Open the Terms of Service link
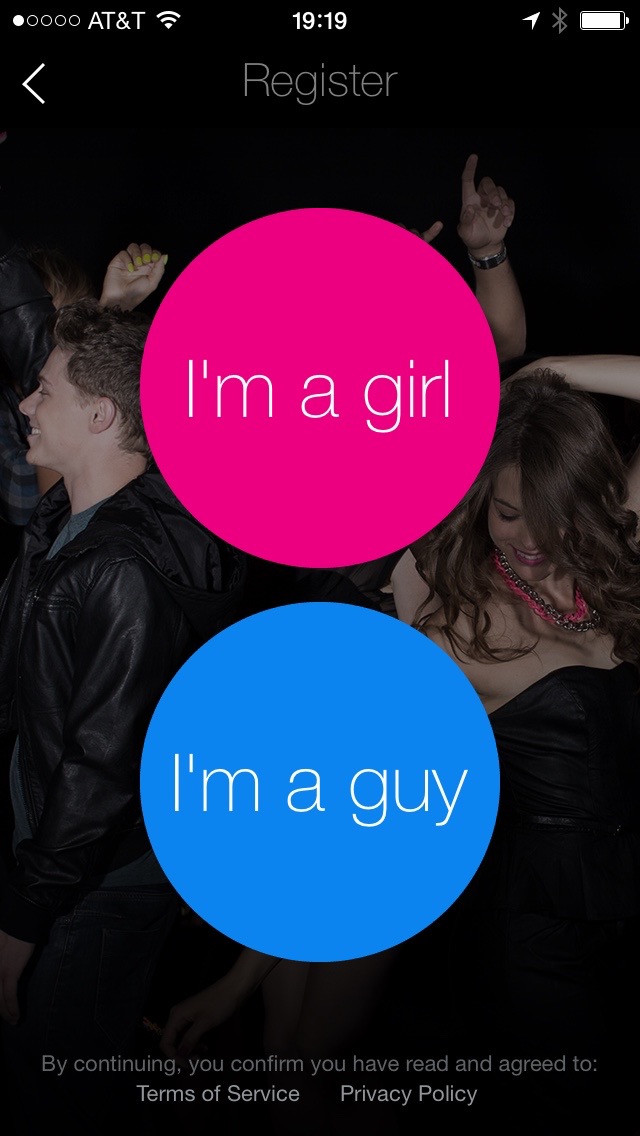Image resolution: width=640 pixels, height=1136 pixels. (x=218, y=1093)
